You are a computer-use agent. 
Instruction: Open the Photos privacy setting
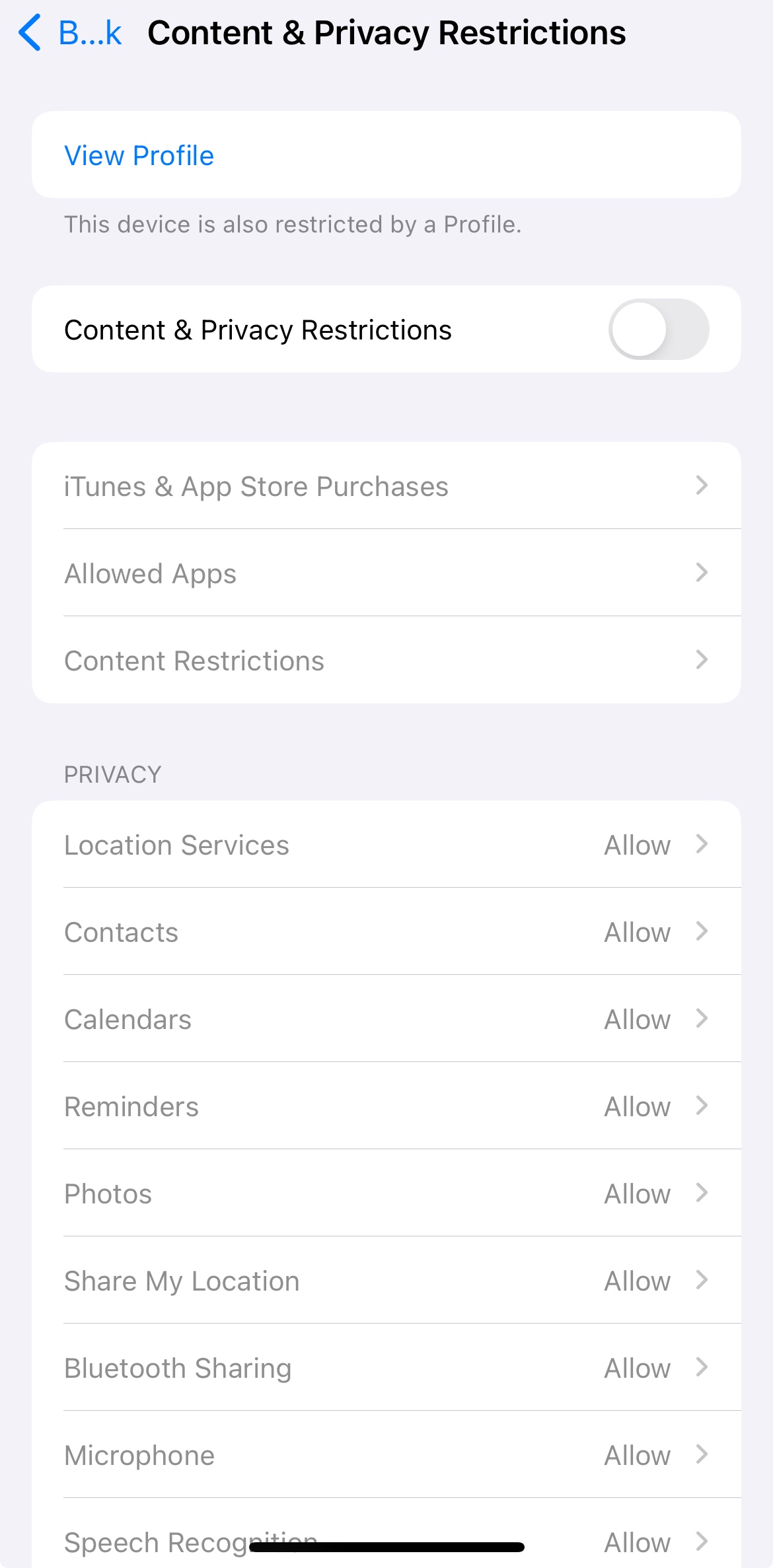[x=386, y=1193]
